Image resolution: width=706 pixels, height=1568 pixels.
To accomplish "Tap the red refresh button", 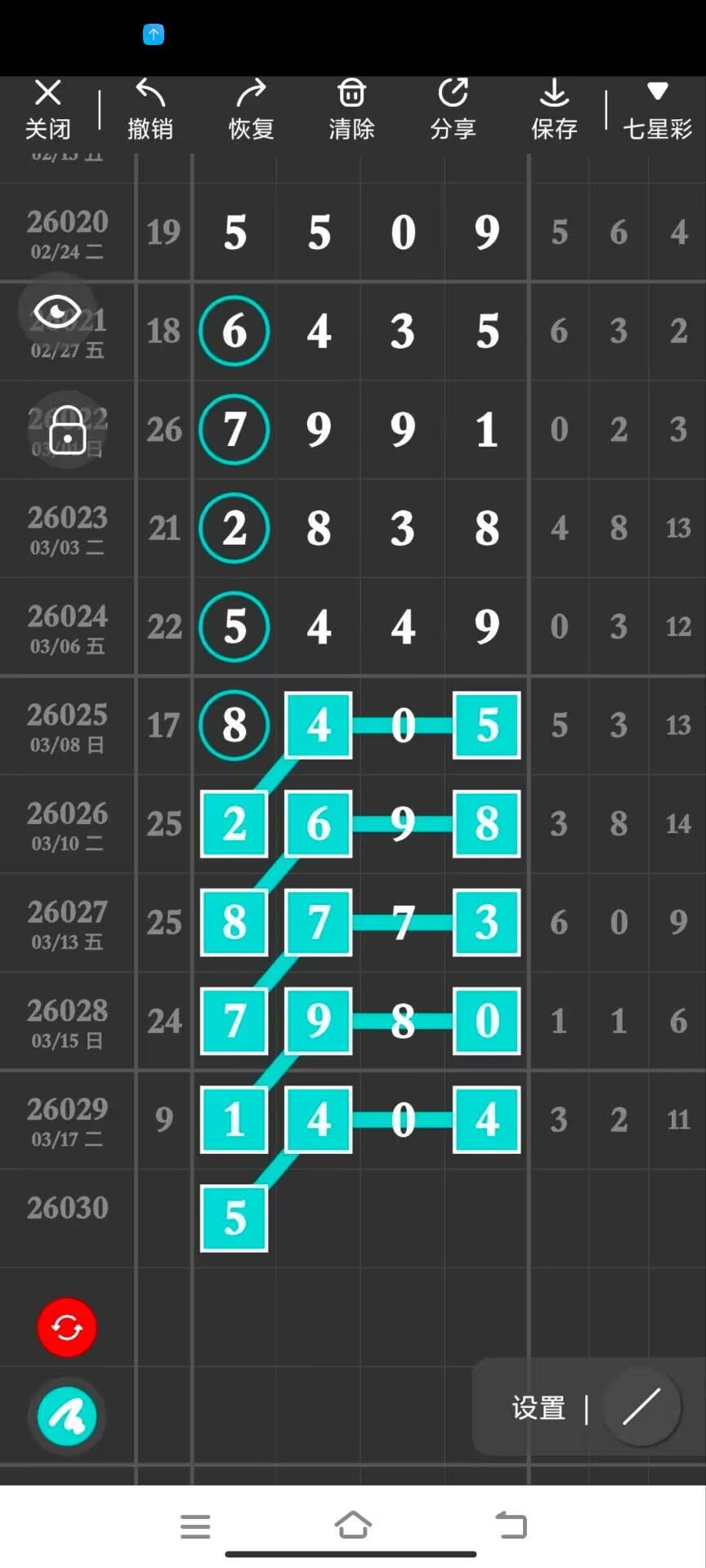I will [x=67, y=1328].
